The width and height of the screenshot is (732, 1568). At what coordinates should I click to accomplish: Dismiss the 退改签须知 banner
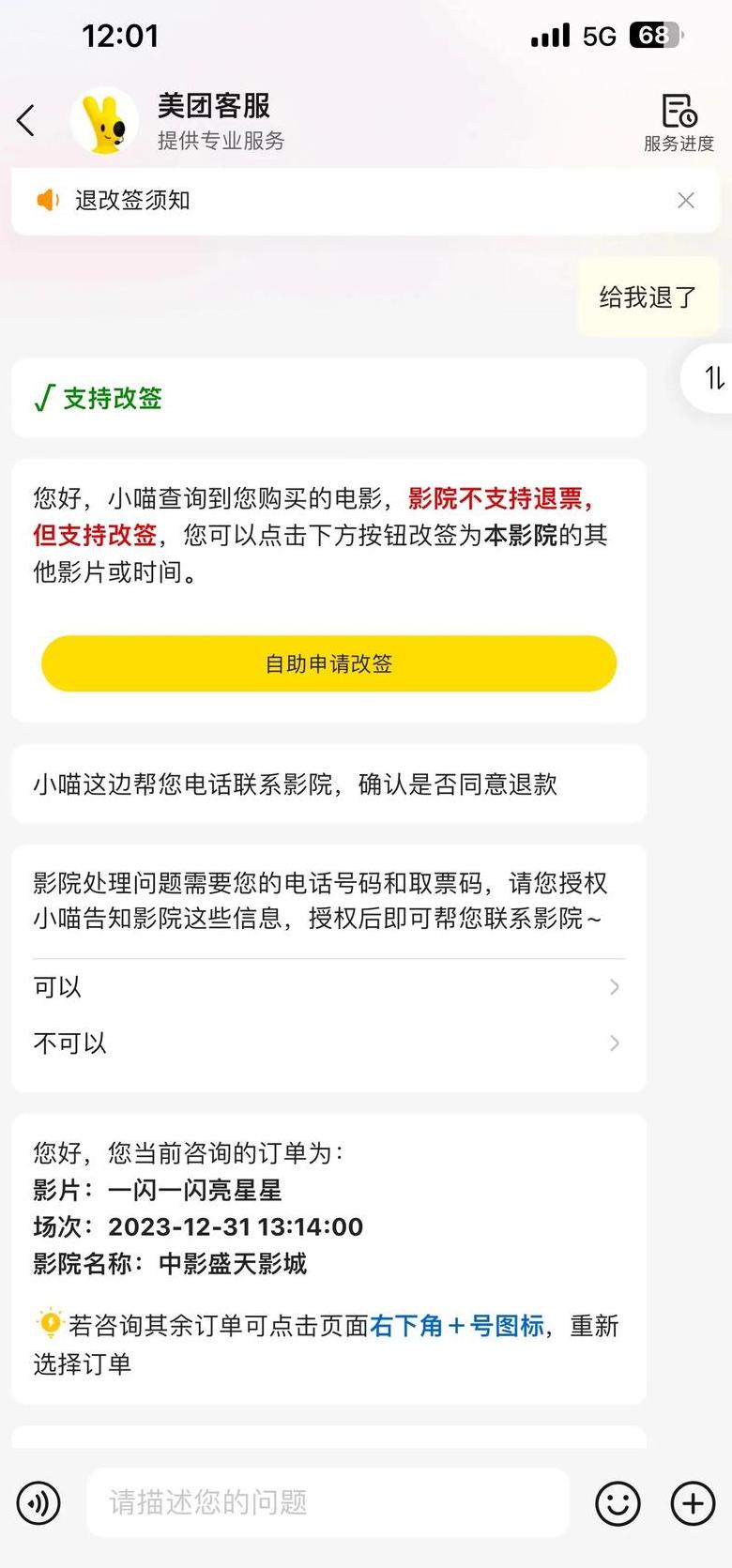[x=686, y=200]
